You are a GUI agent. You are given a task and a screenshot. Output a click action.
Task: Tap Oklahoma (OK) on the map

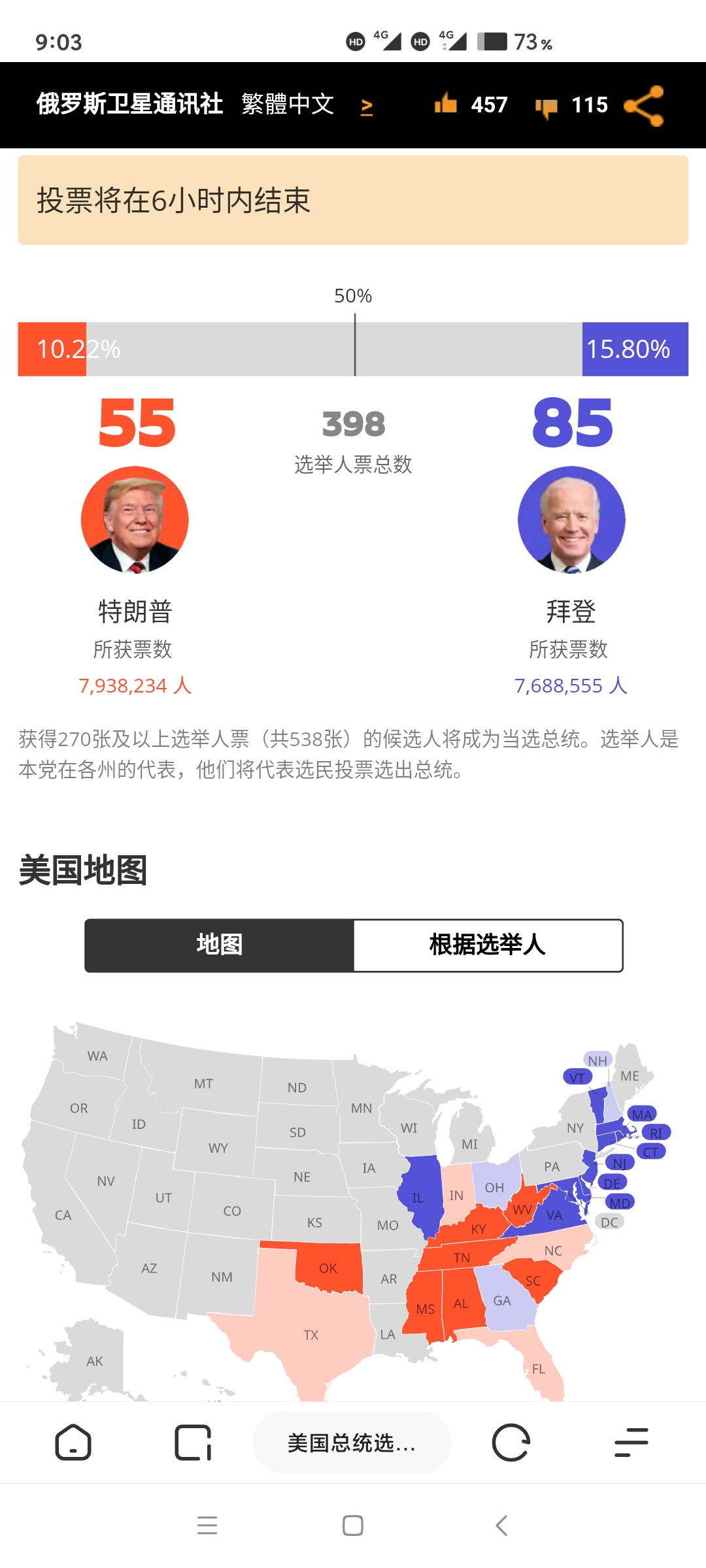[x=328, y=1268]
